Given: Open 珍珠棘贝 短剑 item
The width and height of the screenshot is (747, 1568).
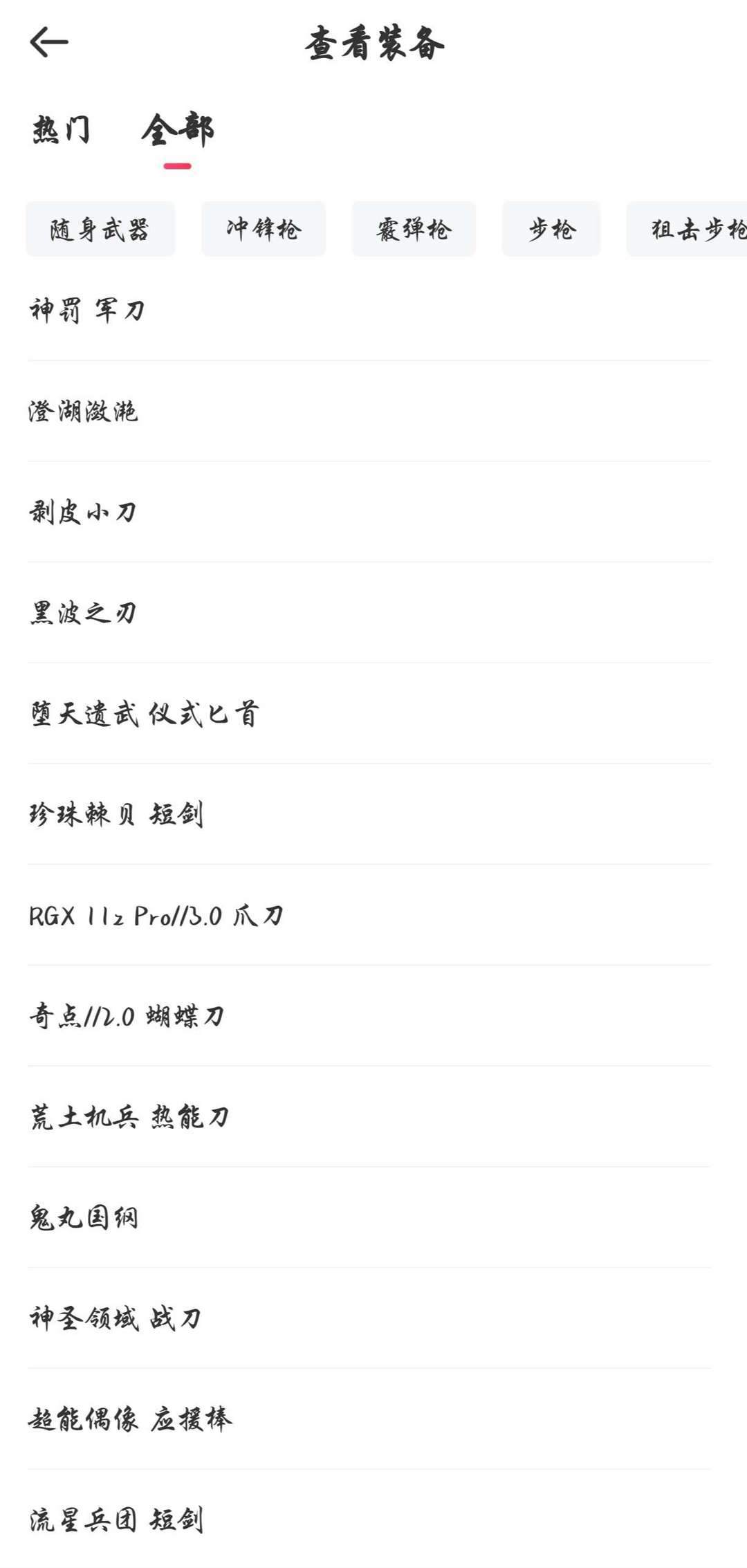Looking at the screenshot, I should [x=369, y=814].
